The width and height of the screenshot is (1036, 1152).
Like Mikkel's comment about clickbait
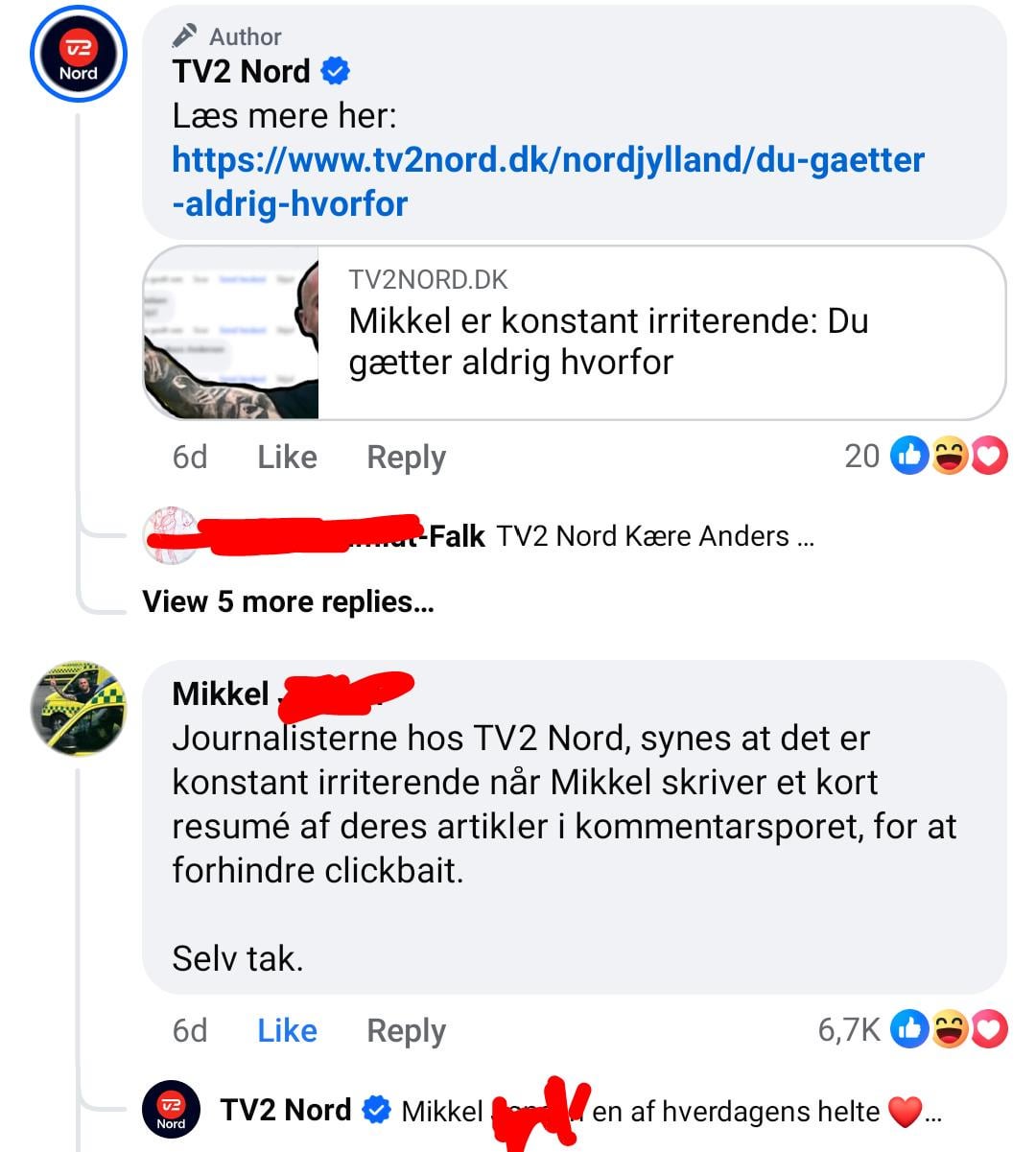(287, 1030)
